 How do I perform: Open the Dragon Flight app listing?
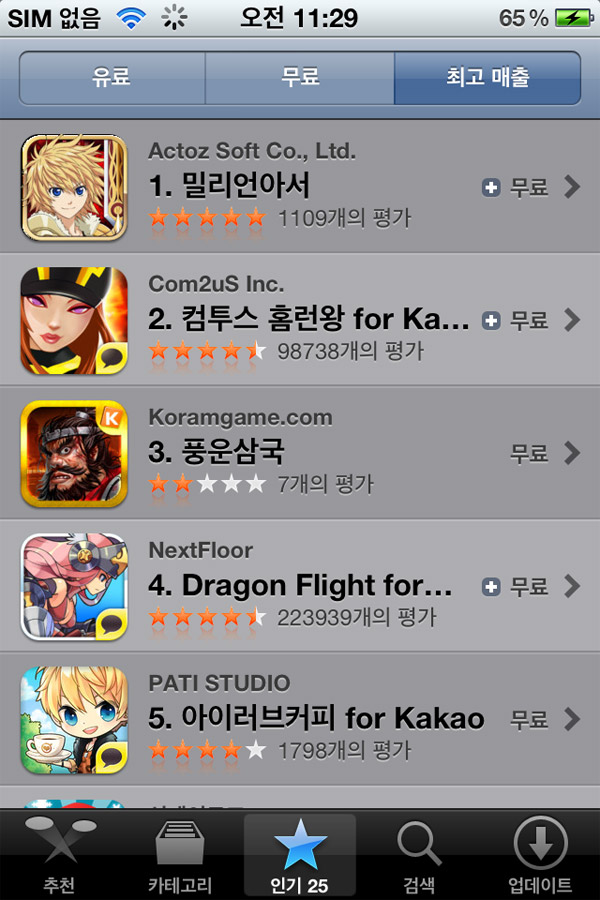coord(300,586)
